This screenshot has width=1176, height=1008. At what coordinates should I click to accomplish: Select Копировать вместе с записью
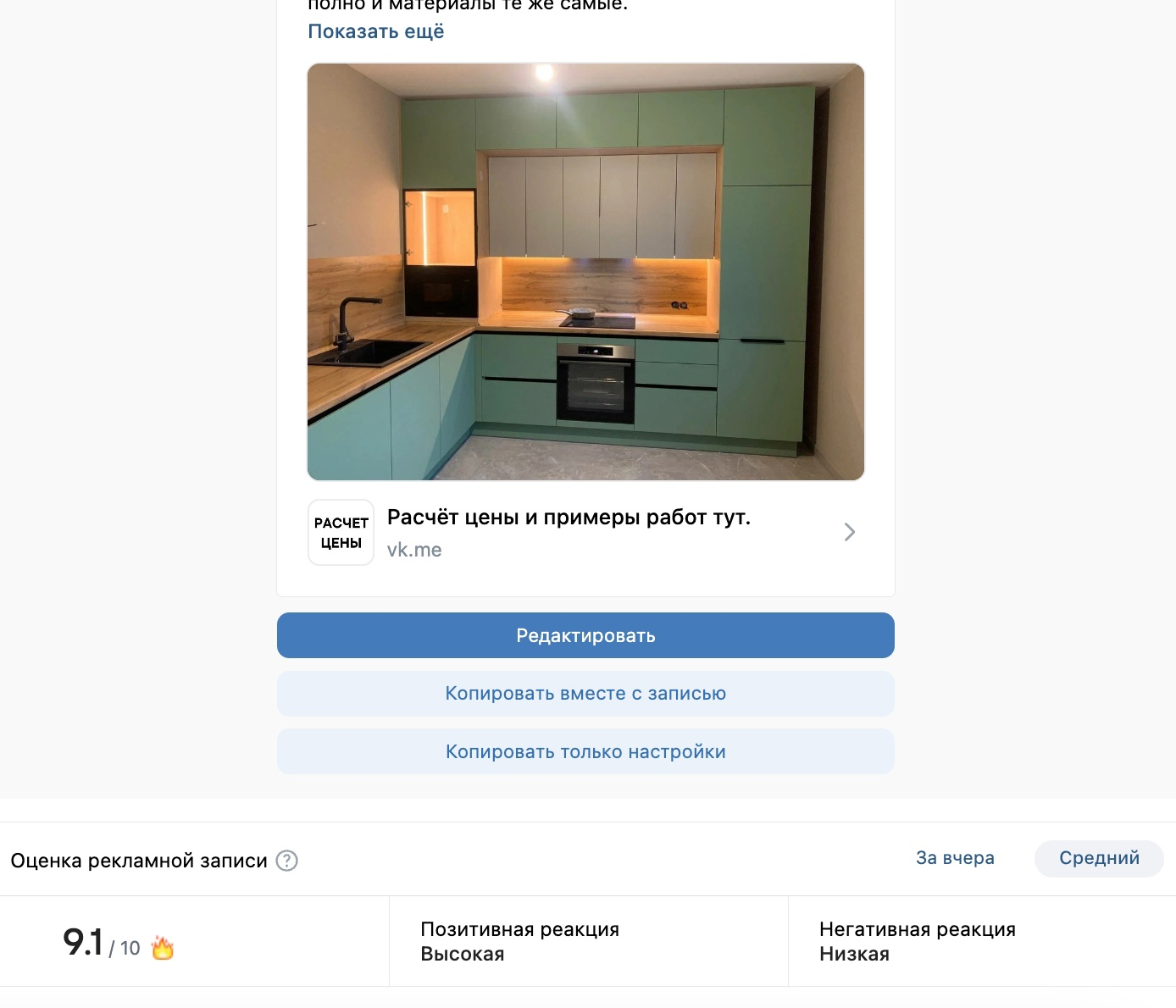click(585, 694)
